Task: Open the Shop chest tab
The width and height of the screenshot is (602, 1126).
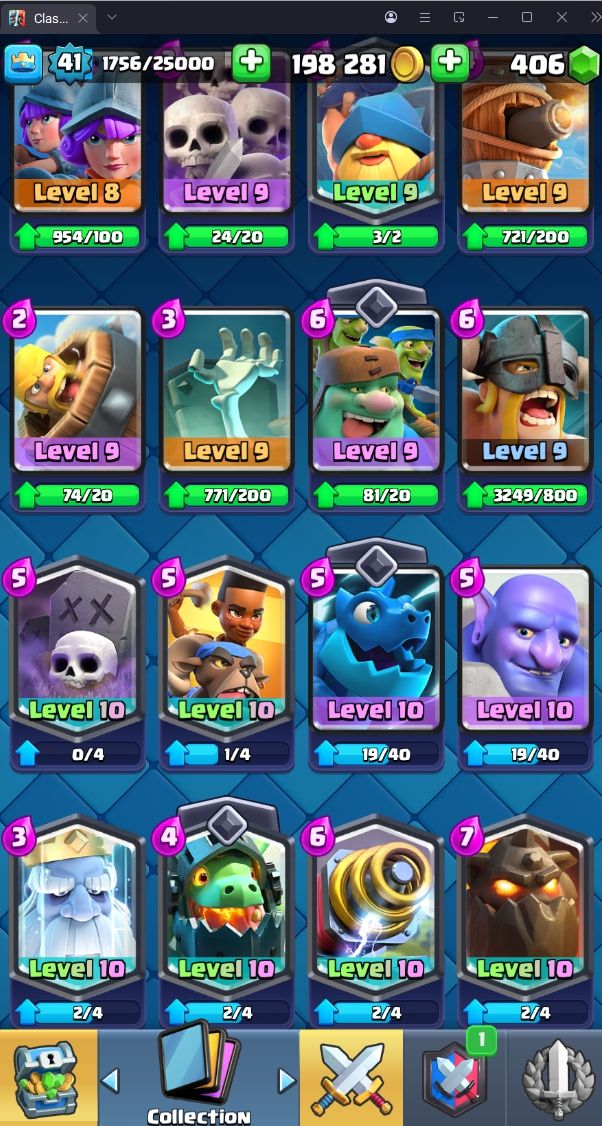Action: coord(47,1078)
